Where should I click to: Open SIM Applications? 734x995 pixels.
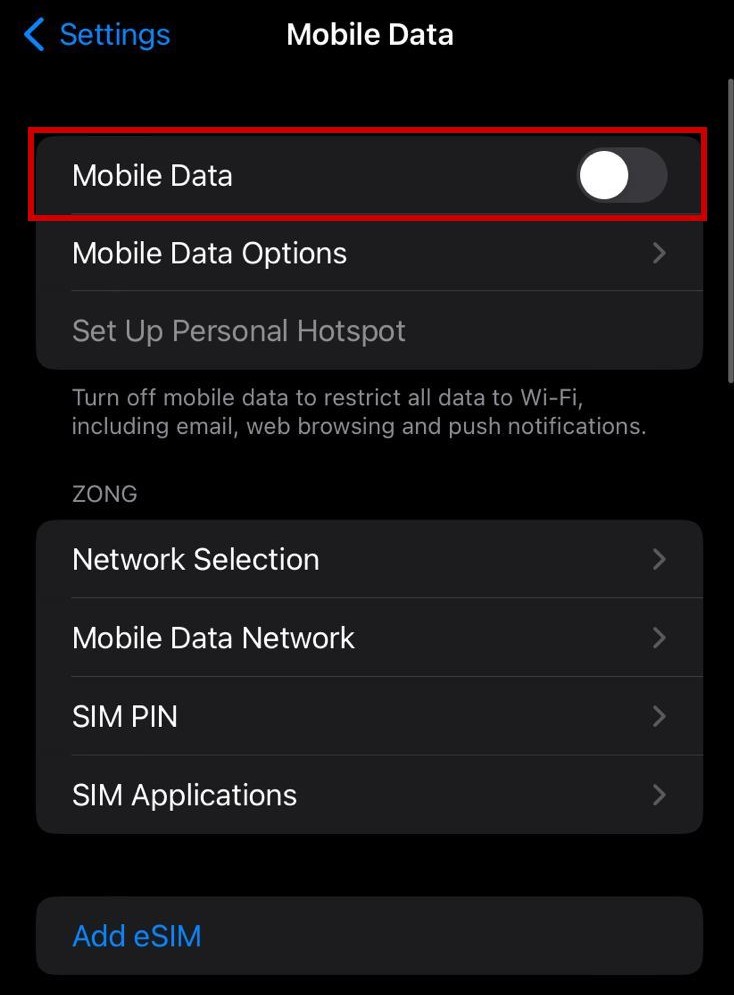pyautogui.click(x=369, y=795)
